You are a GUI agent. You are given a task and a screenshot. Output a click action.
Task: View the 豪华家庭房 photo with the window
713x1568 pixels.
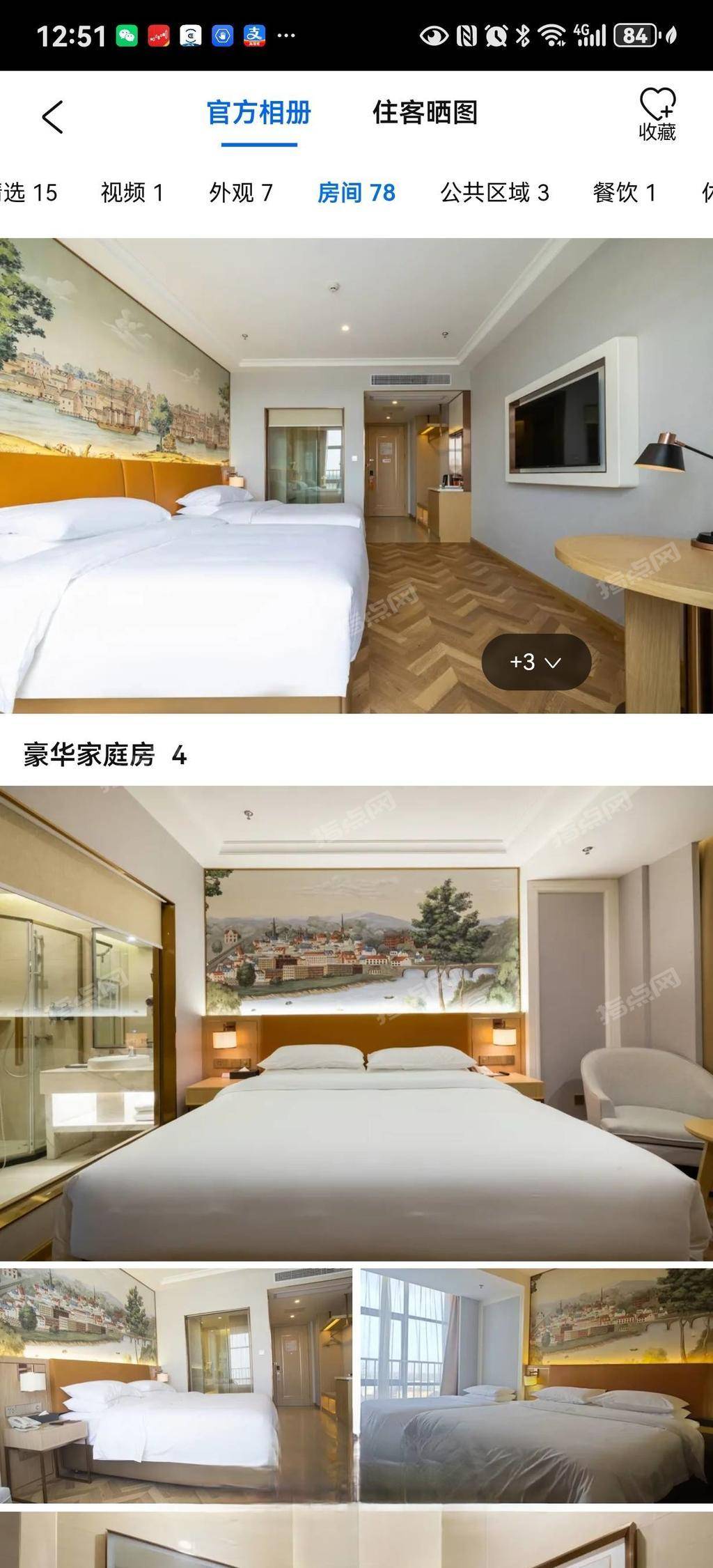point(536,1385)
